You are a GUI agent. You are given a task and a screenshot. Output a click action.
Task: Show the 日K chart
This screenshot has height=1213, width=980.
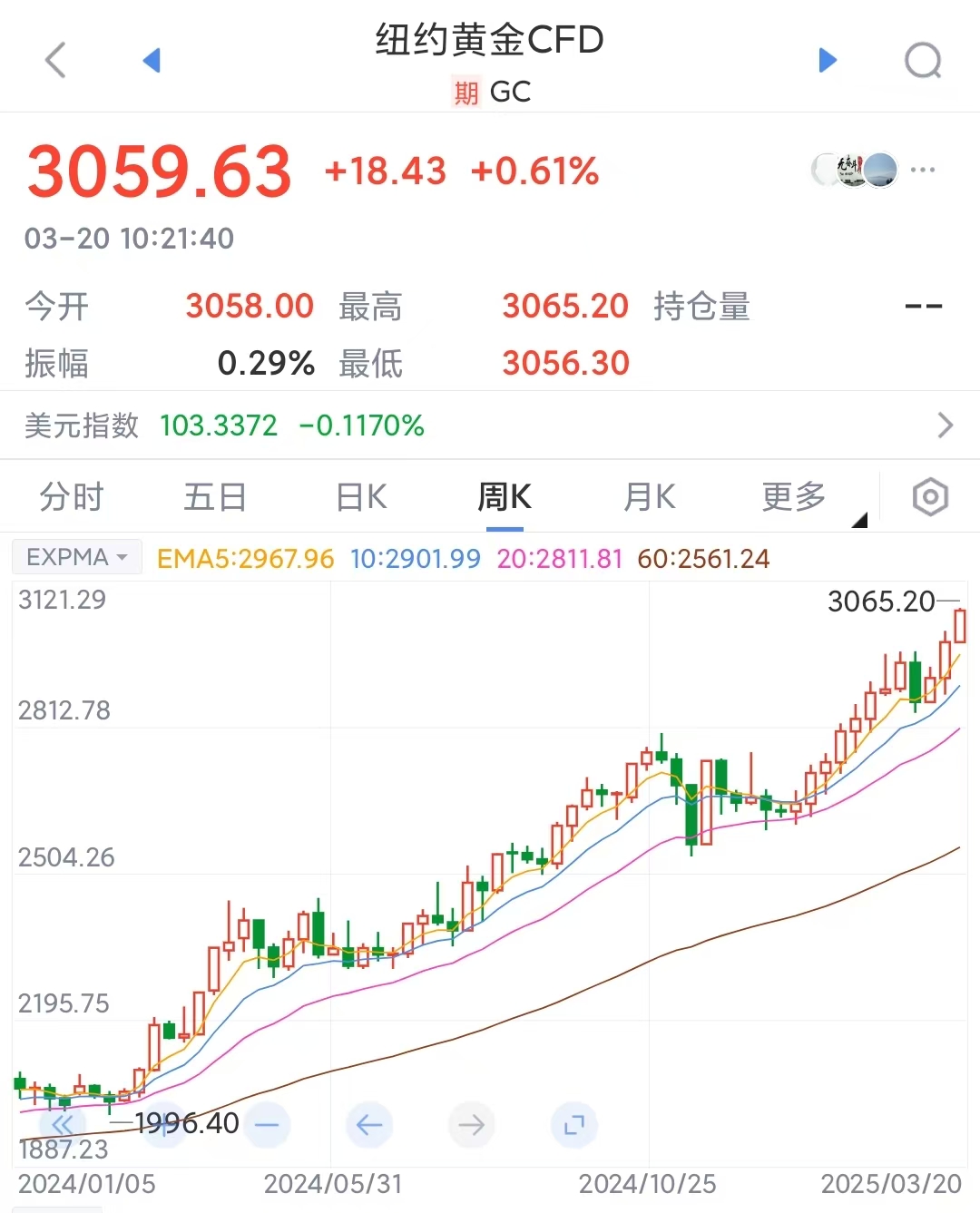pyautogui.click(x=361, y=497)
